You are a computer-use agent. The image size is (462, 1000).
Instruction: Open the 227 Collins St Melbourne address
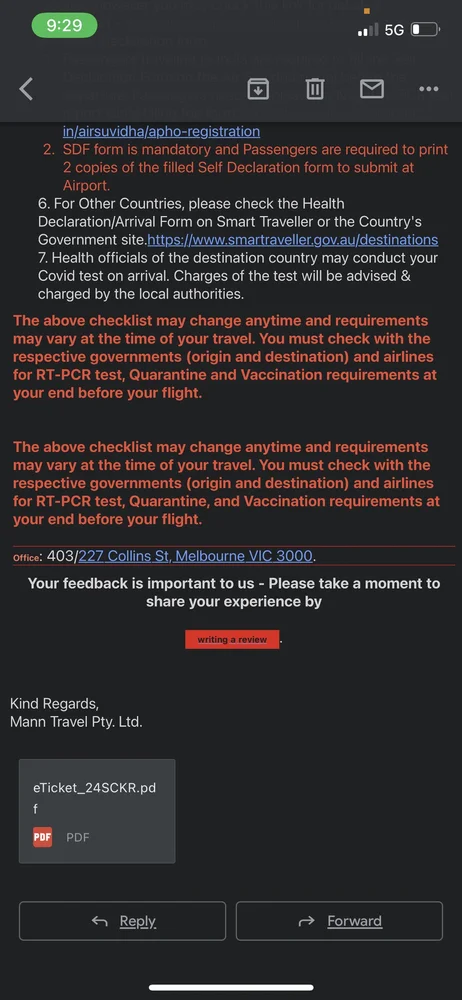click(x=196, y=556)
